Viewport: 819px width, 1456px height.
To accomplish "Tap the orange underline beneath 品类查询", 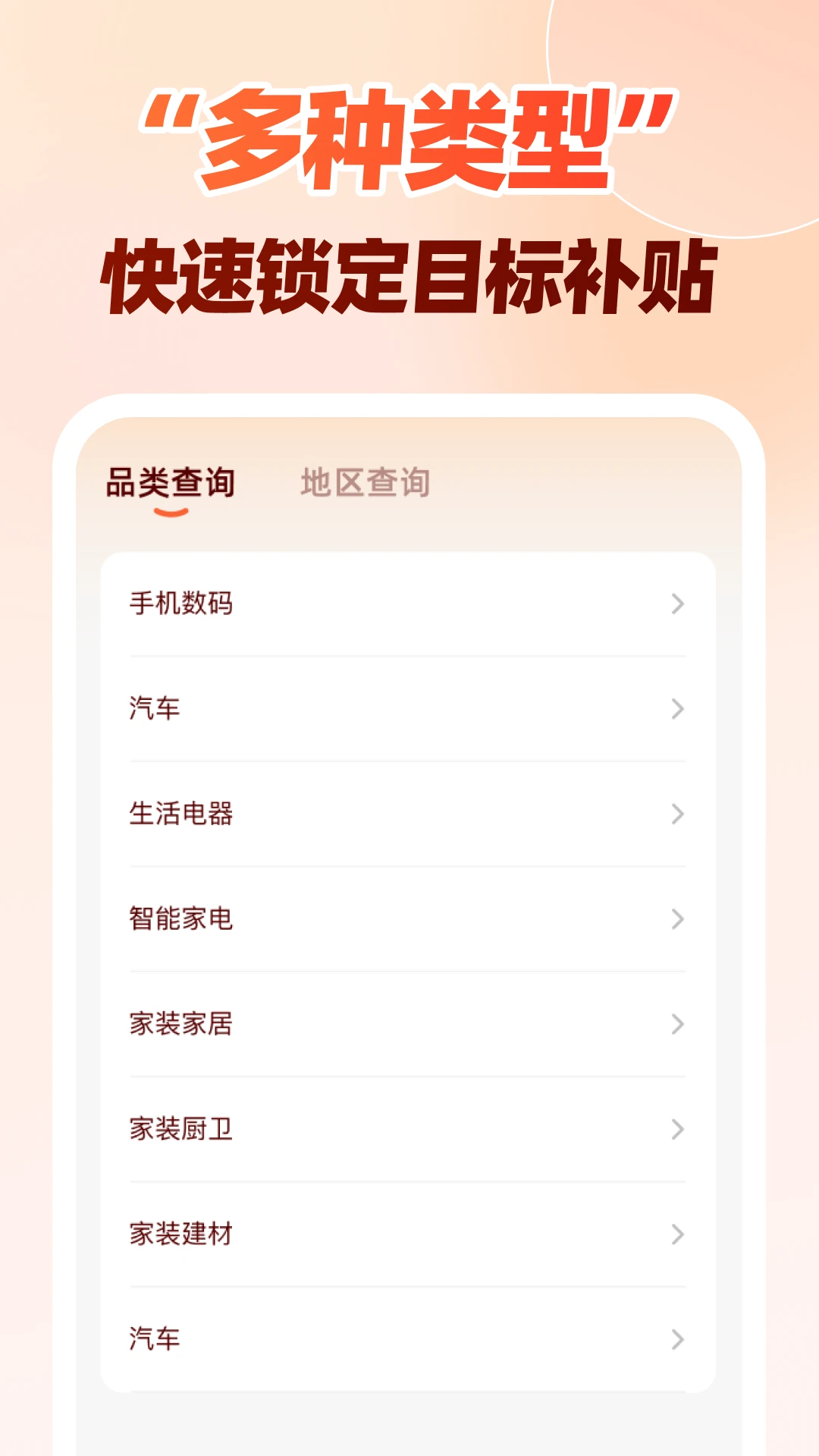I will point(171,513).
